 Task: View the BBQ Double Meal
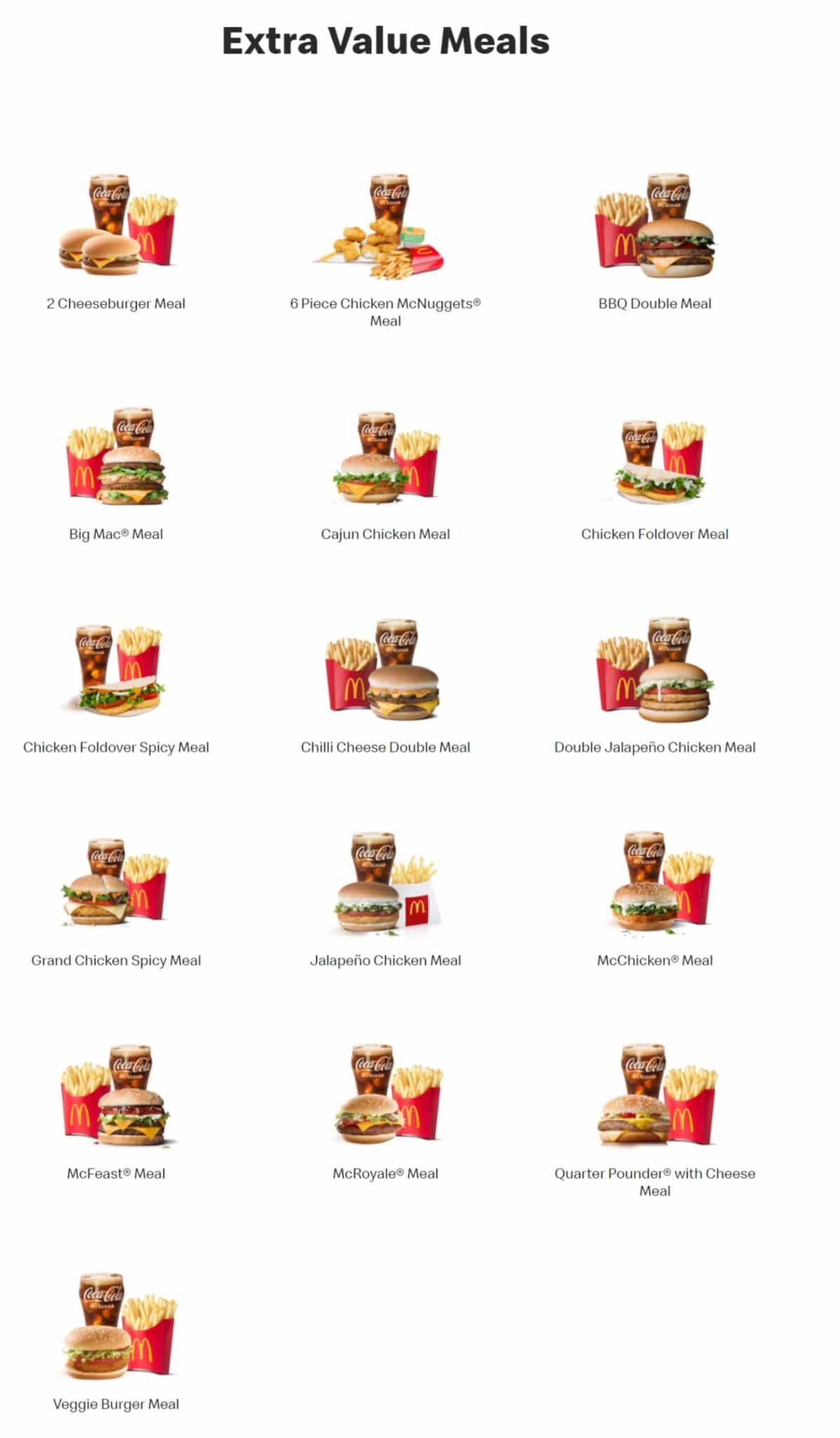tap(655, 226)
